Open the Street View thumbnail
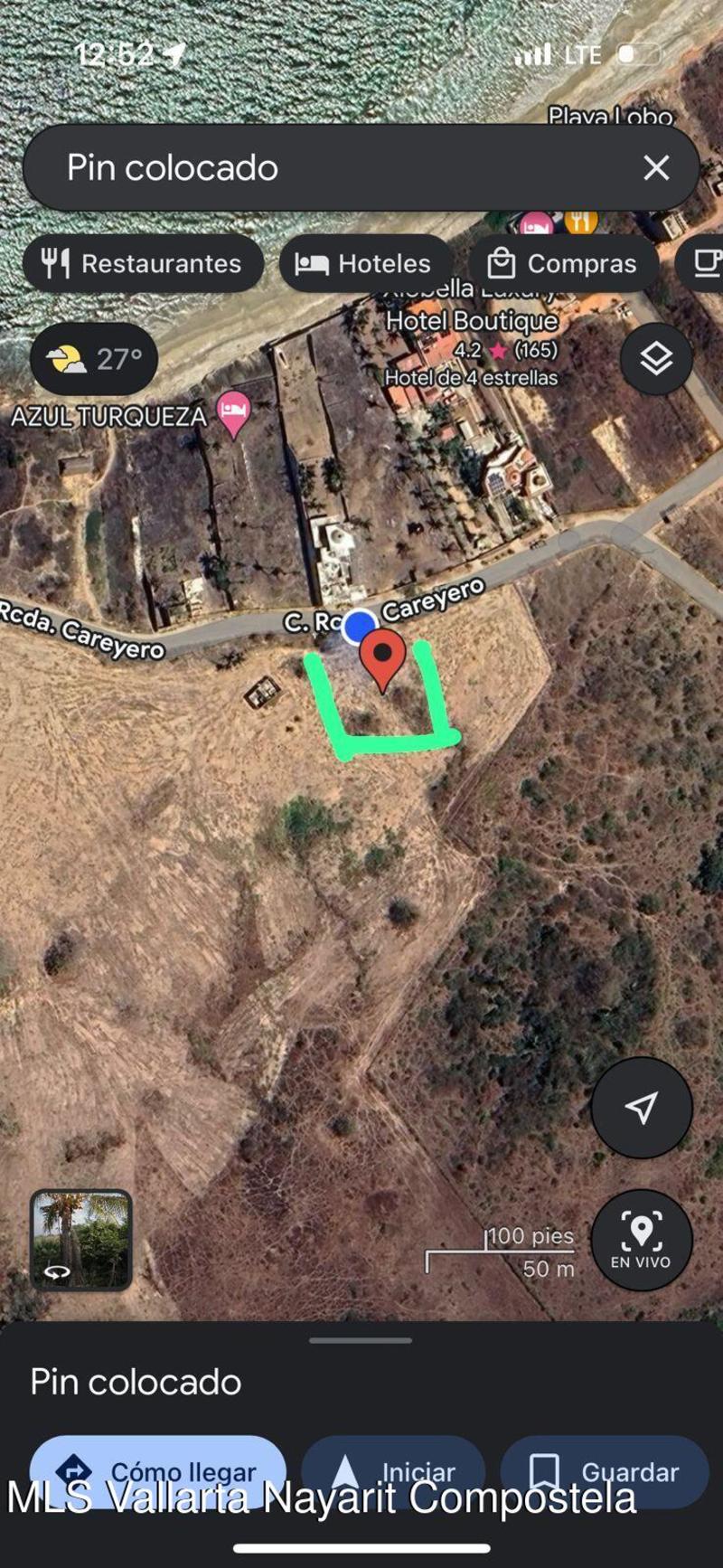 pyautogui.click(x=81, y=1239)
